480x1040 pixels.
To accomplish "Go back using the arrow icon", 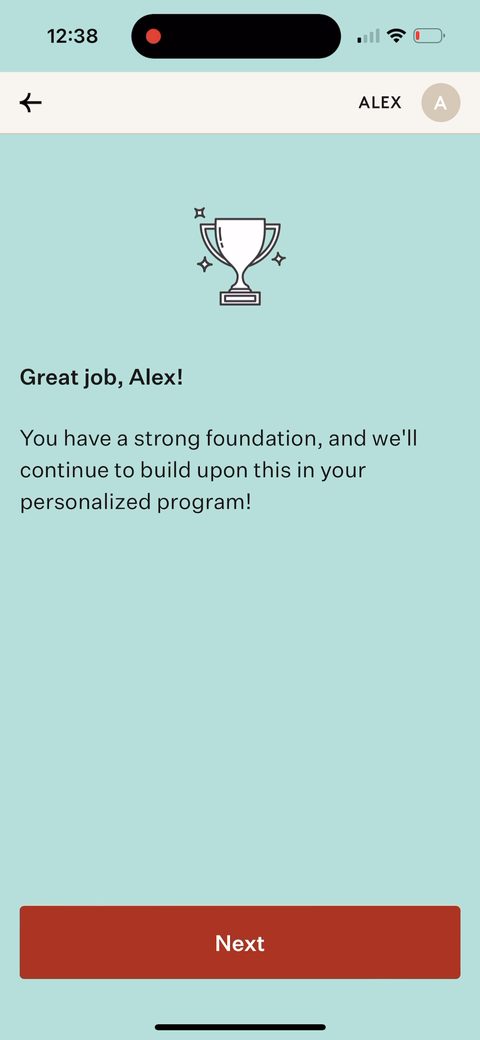I will click(x=30, y=103).
